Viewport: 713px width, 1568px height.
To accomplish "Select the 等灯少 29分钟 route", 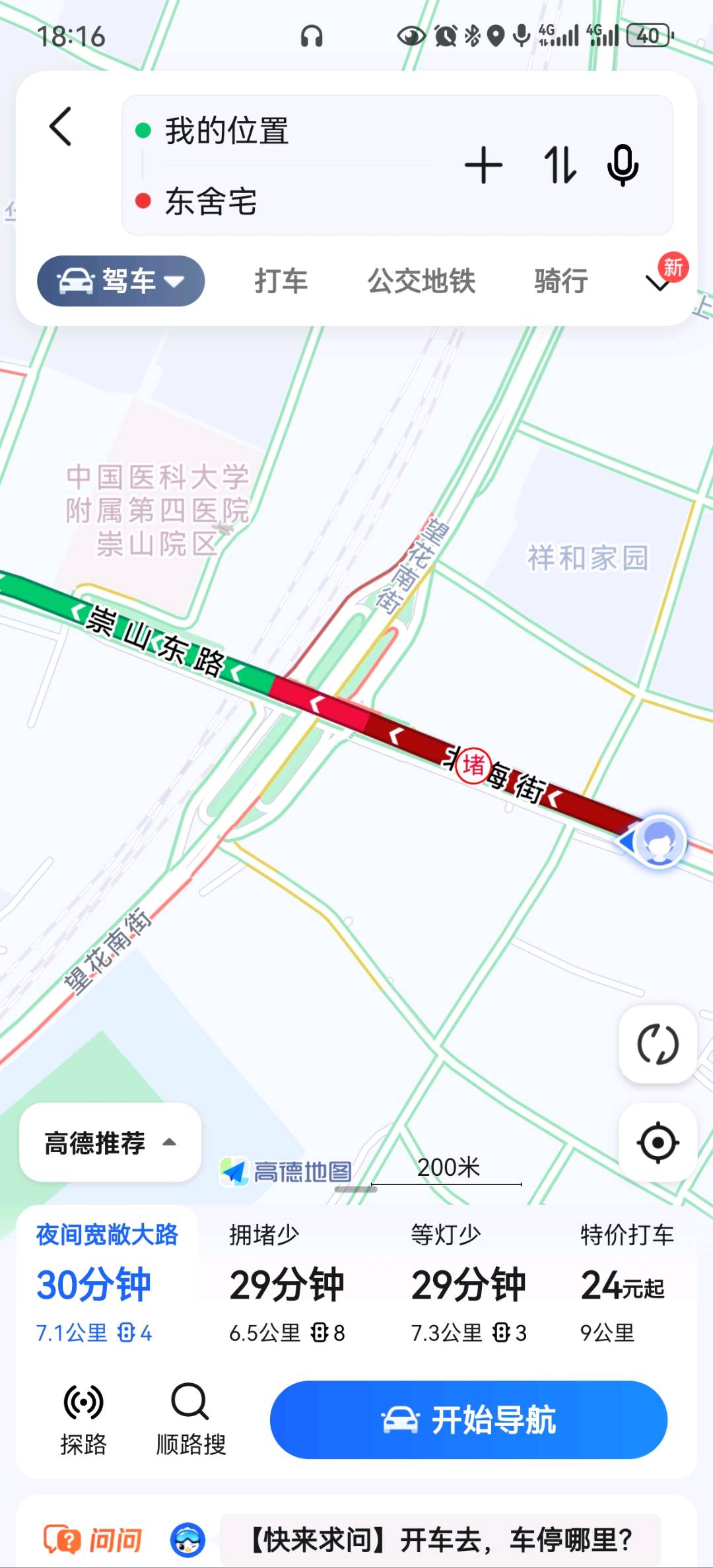I will coord(469,1284).
